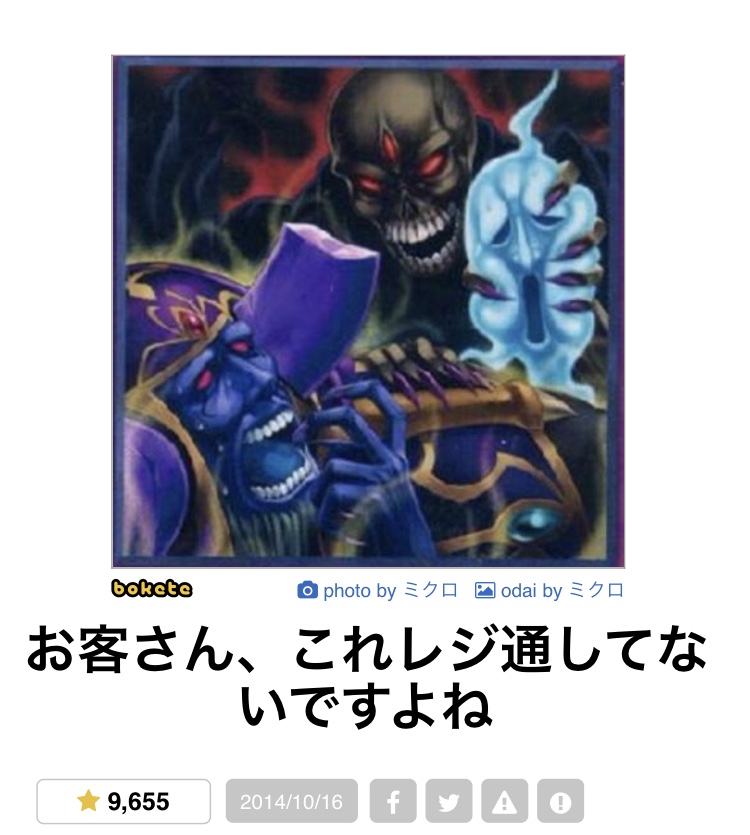Viewport: 750px width, 835px height.
Task: Open the photo by ミクロ link
Action: click(377, 590)
